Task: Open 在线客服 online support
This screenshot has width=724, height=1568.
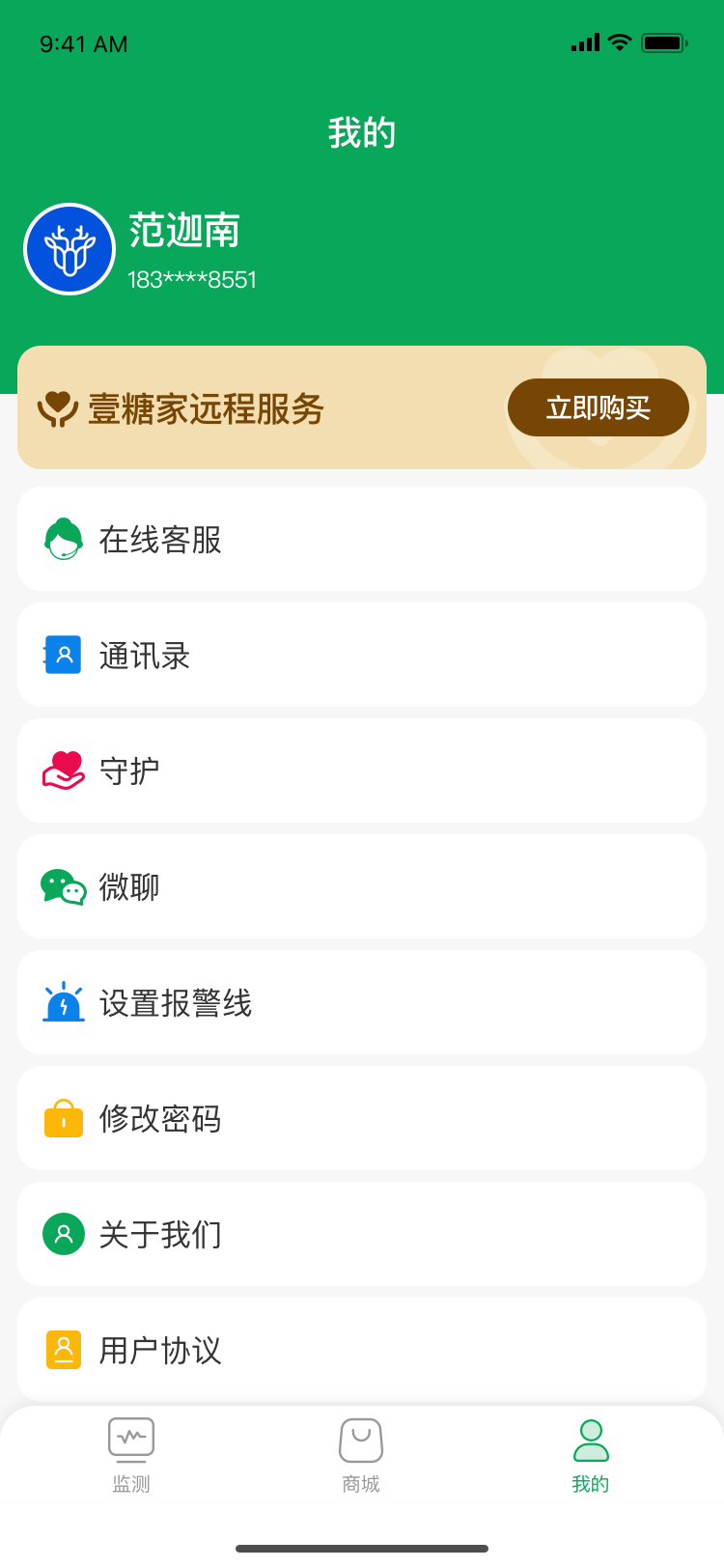Action: coord(362,539)
